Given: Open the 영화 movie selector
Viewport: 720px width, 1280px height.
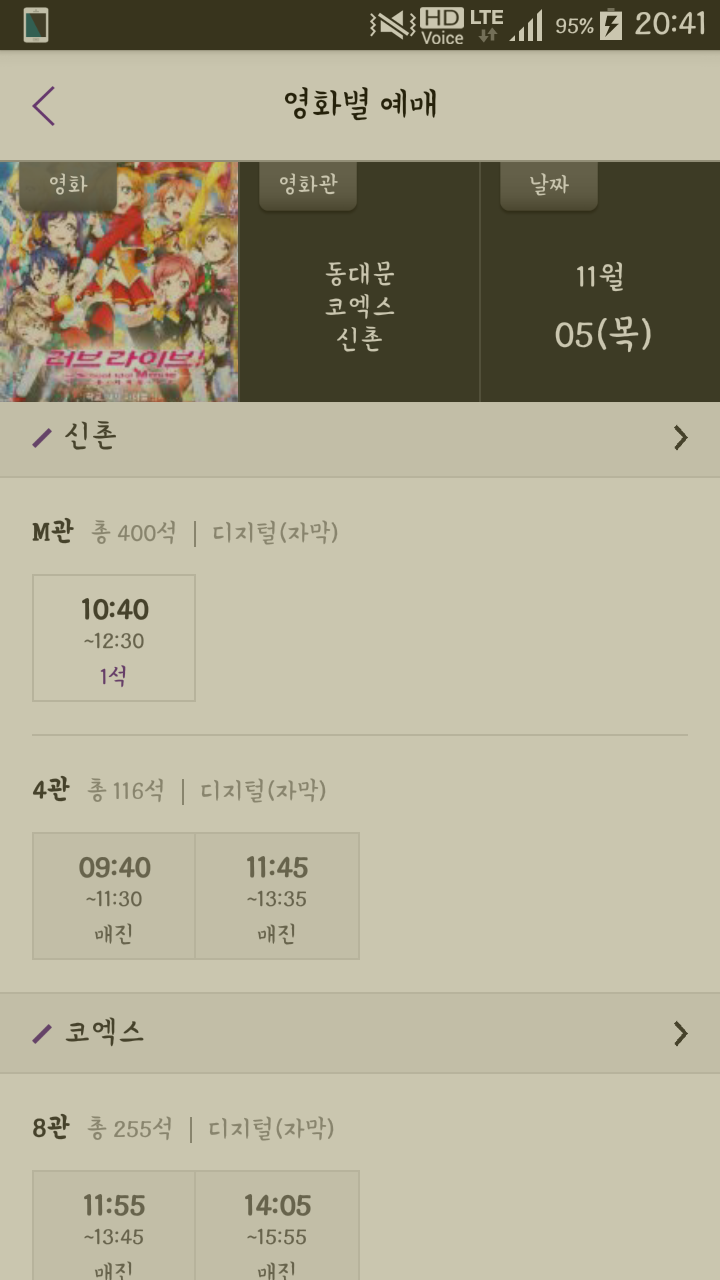Looking at the screenshot, I should tap(119, 282).
